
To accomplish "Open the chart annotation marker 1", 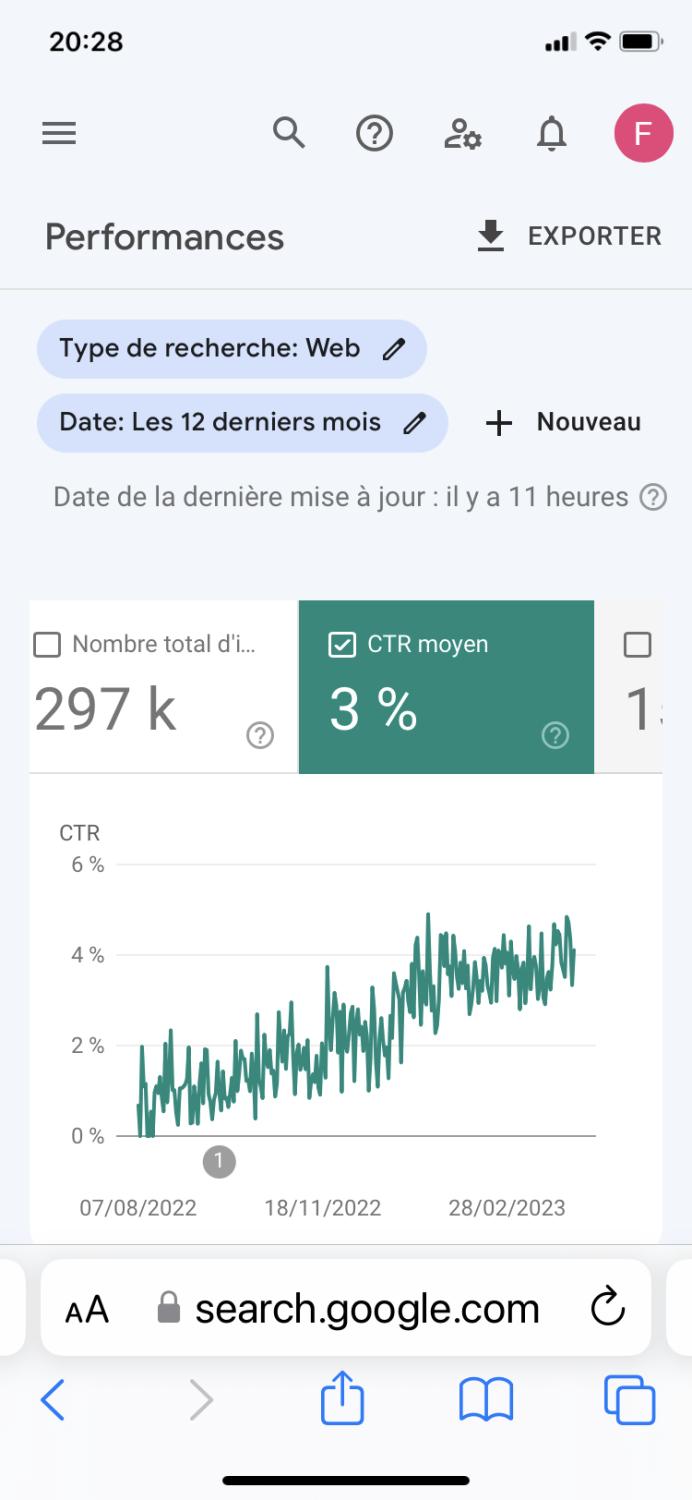I will tap(219, 1162).
